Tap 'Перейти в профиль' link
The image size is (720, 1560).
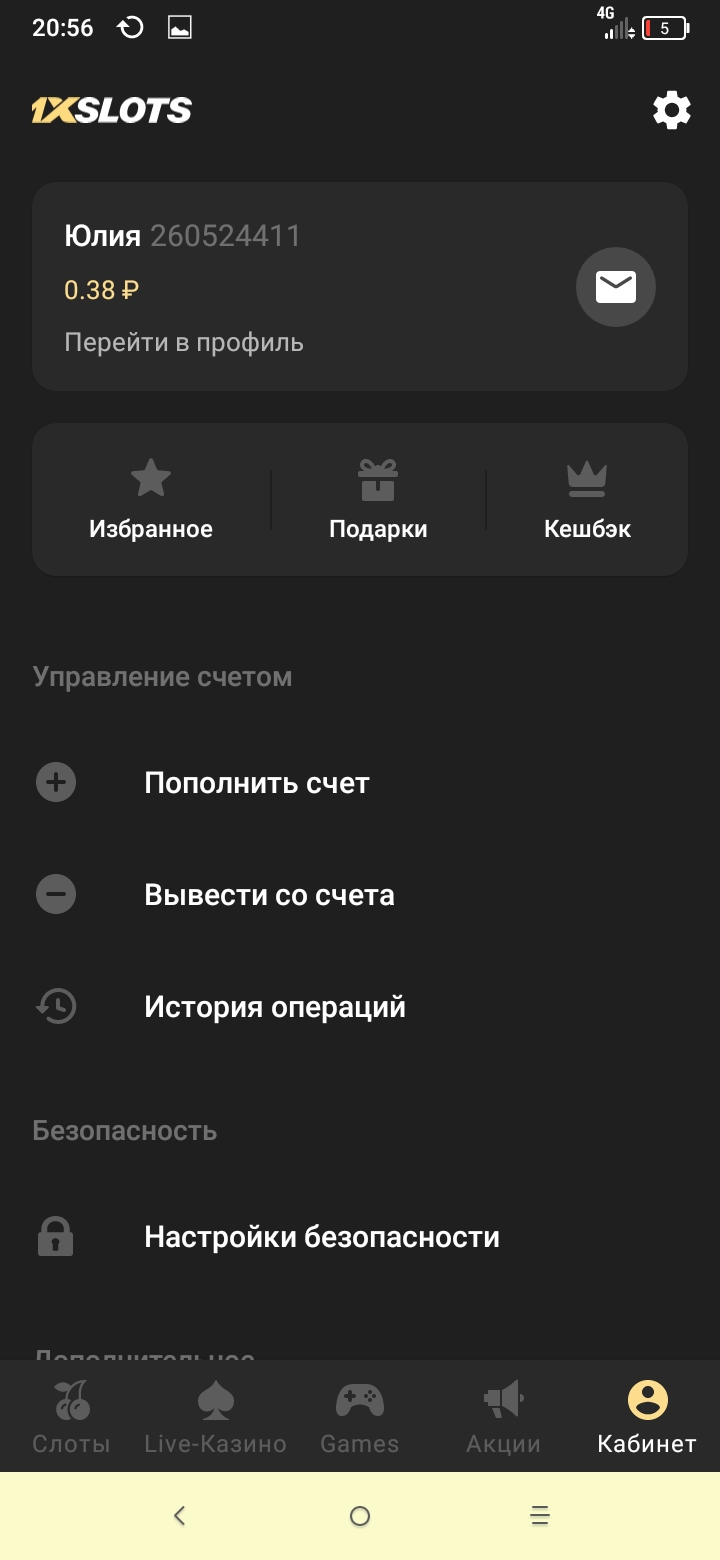coord(184,343)
